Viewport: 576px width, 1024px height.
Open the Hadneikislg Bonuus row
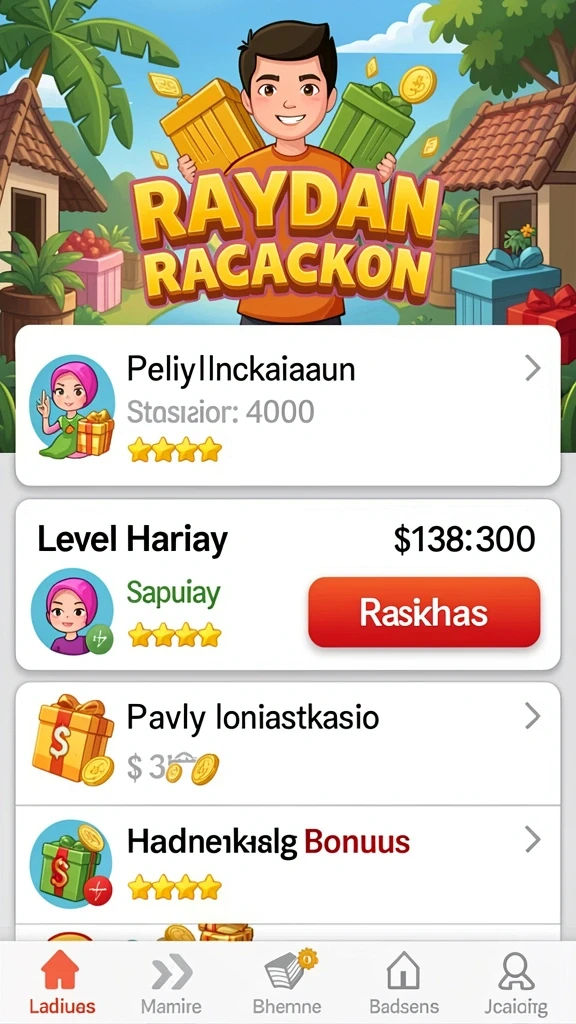pyautogui.click(x=287, y=865)
